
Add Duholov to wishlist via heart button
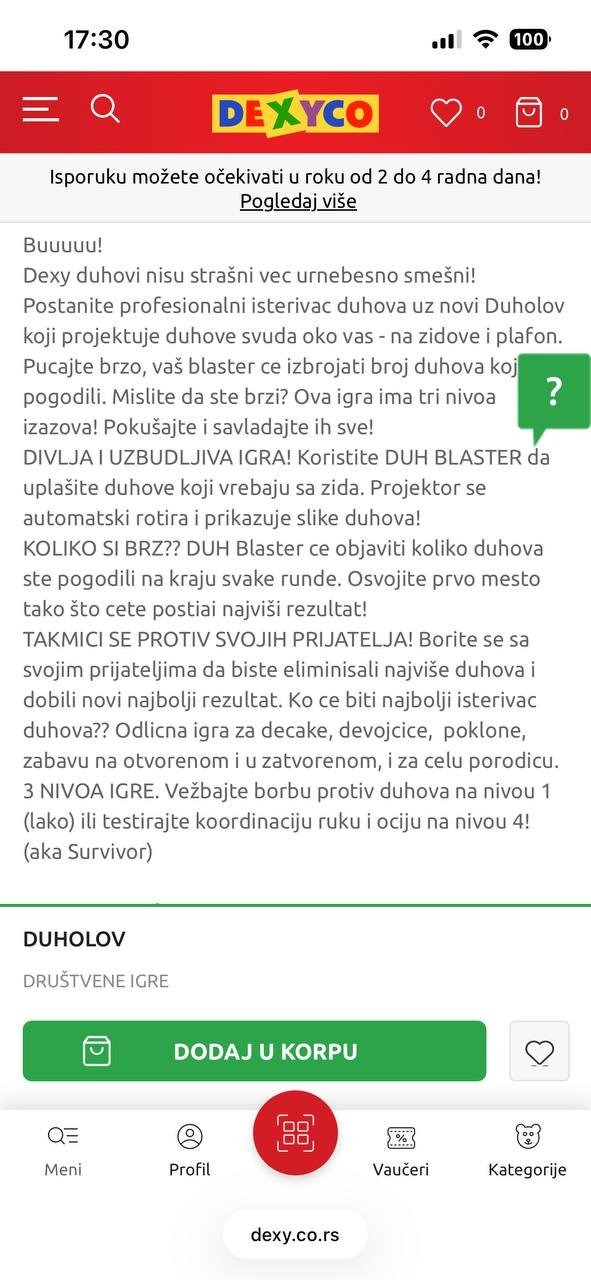pyautogui.click(x=539, y=1051)
